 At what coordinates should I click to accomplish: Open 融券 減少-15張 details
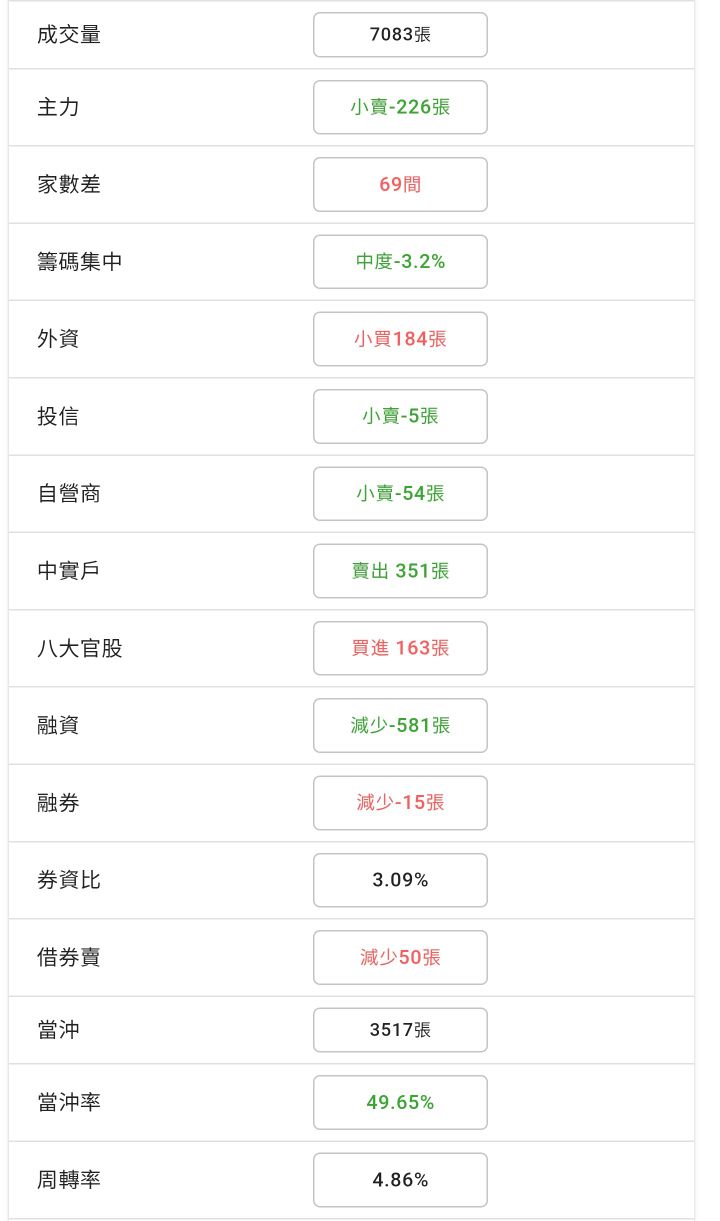400,802
